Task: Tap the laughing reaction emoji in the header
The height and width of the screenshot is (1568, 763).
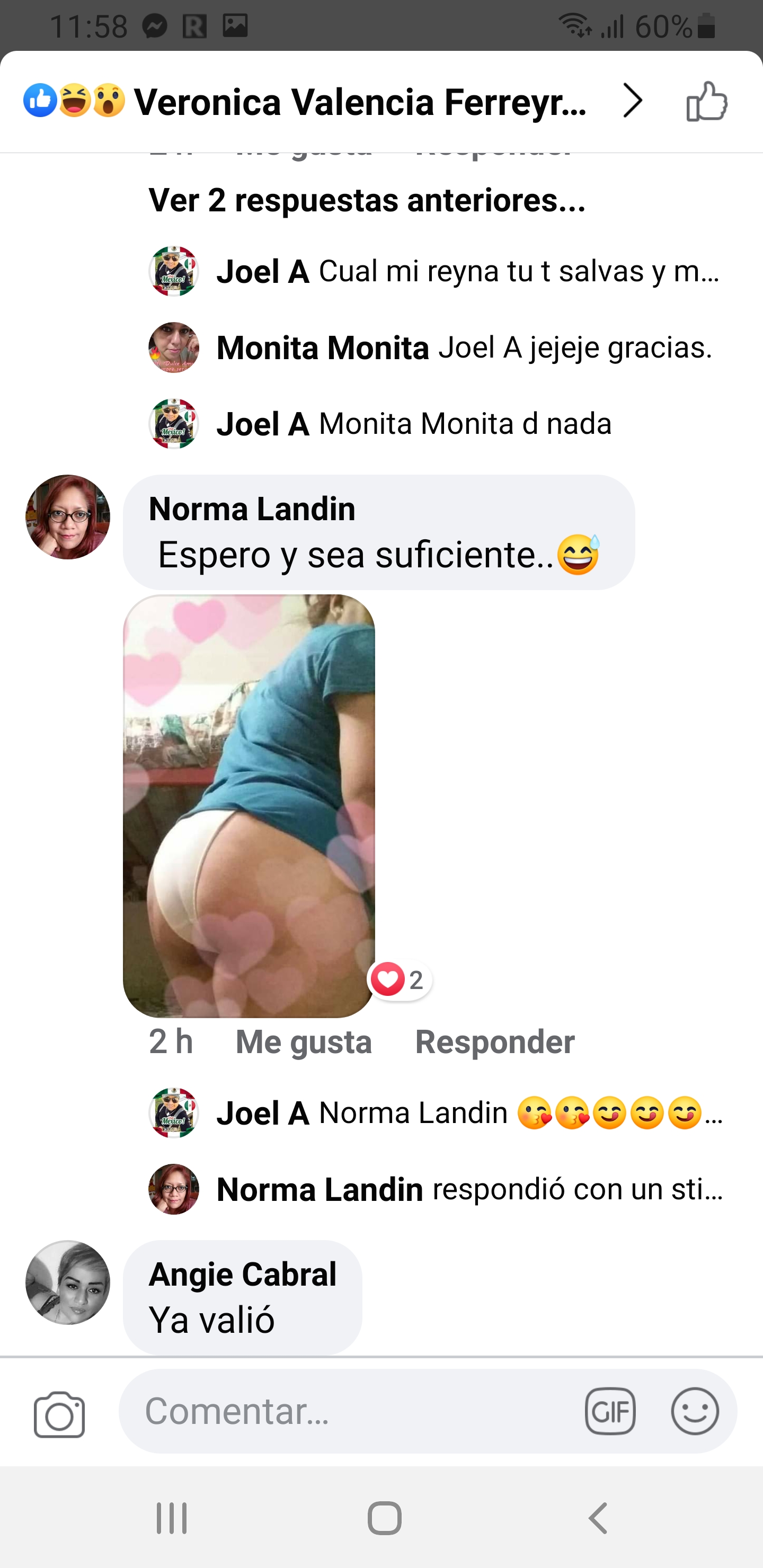Action: pos(74,102)
